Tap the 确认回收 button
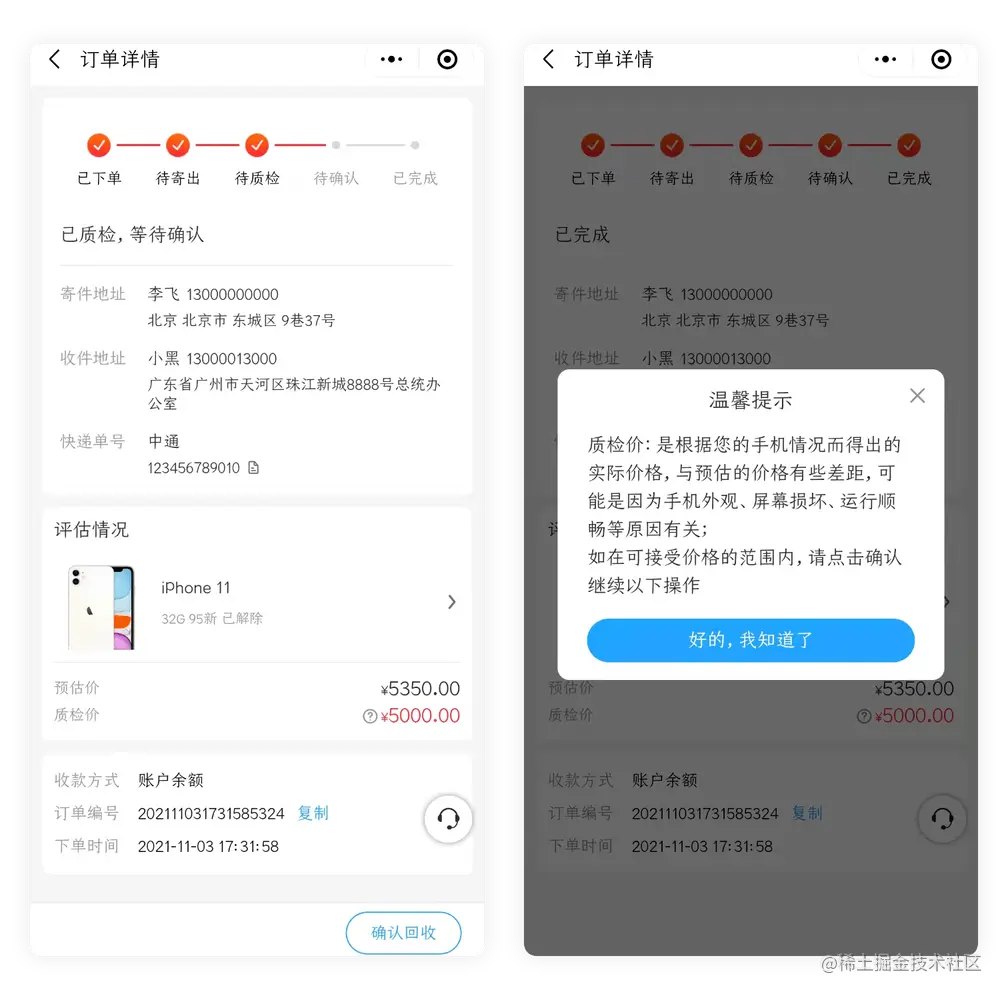This screenshot has width=1008, height=1000. [403, 932]
